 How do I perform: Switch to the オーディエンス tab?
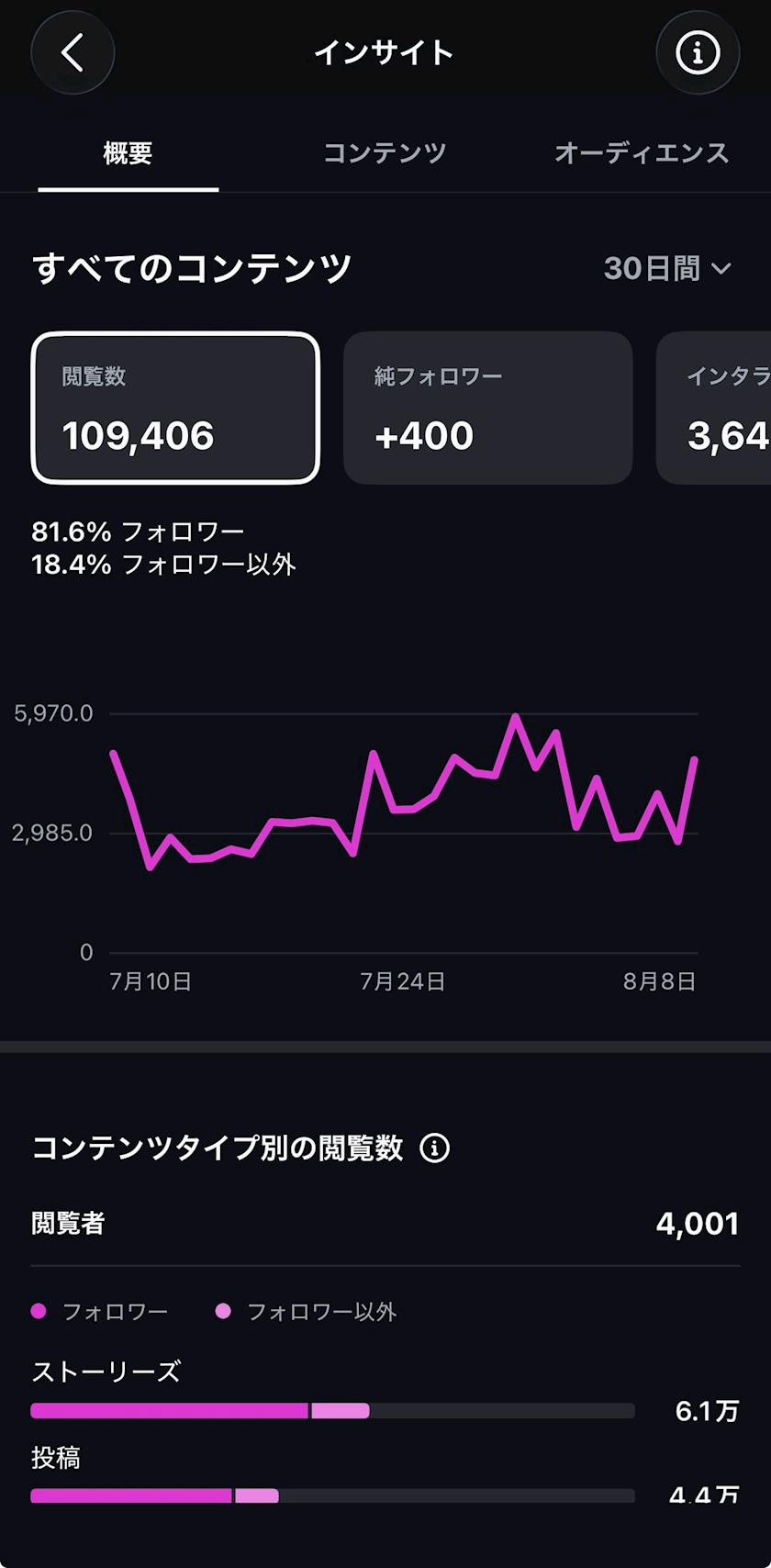point(642,152)
